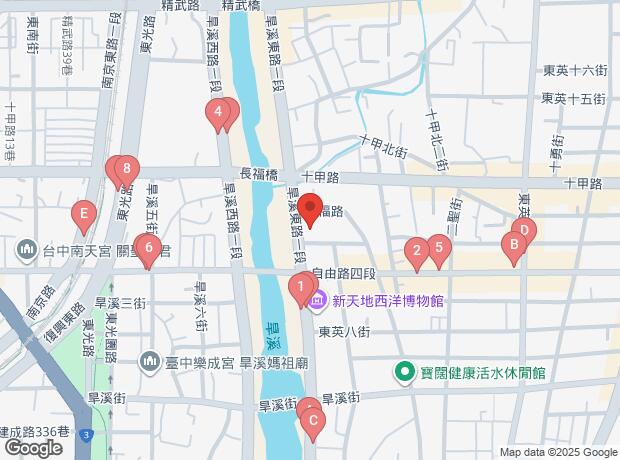
Task: Select map pin labeled 8
Action: (x=127, y=170)
